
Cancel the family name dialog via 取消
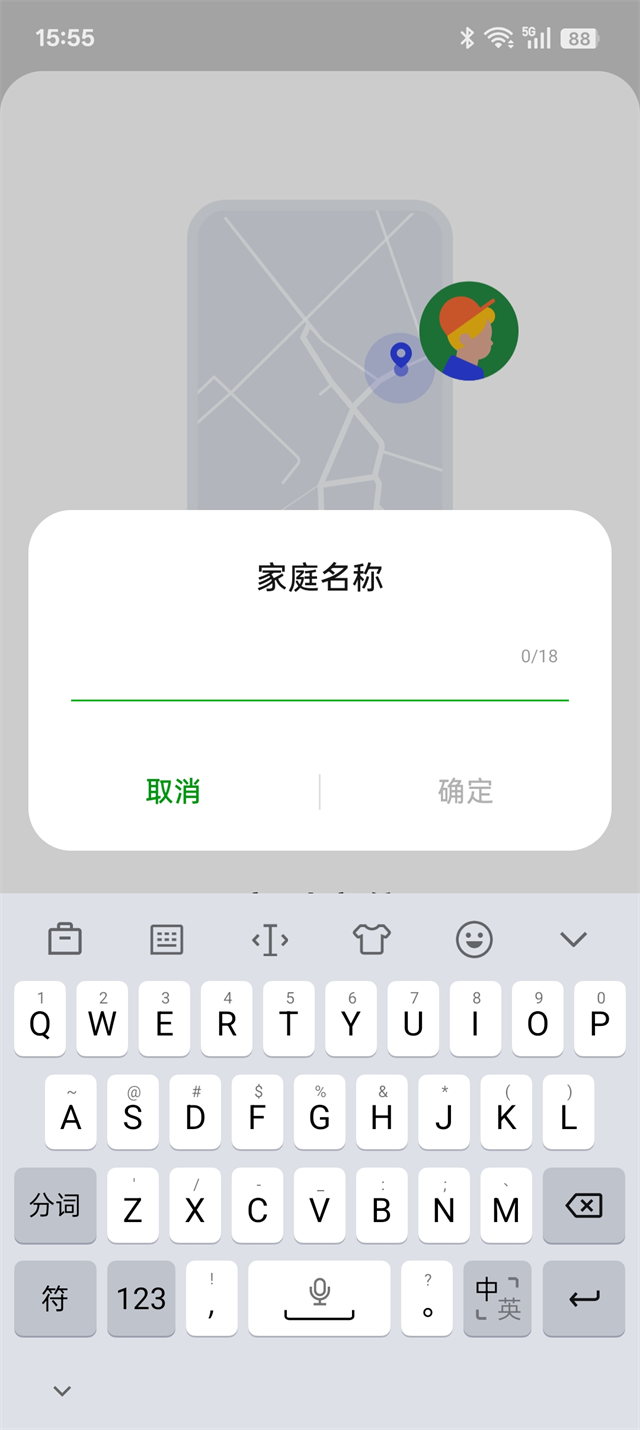173,791
